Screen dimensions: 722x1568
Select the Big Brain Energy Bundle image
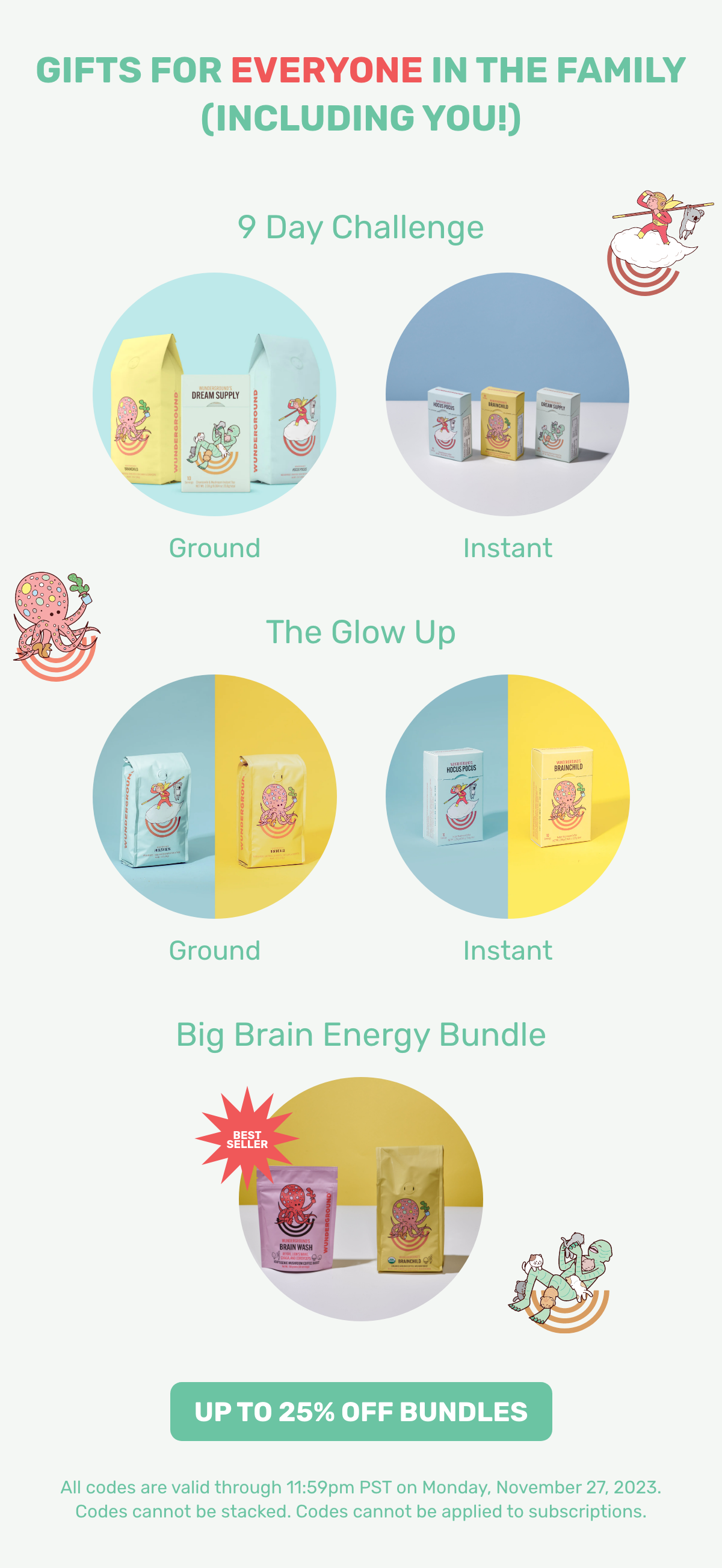pos(360,1198)
